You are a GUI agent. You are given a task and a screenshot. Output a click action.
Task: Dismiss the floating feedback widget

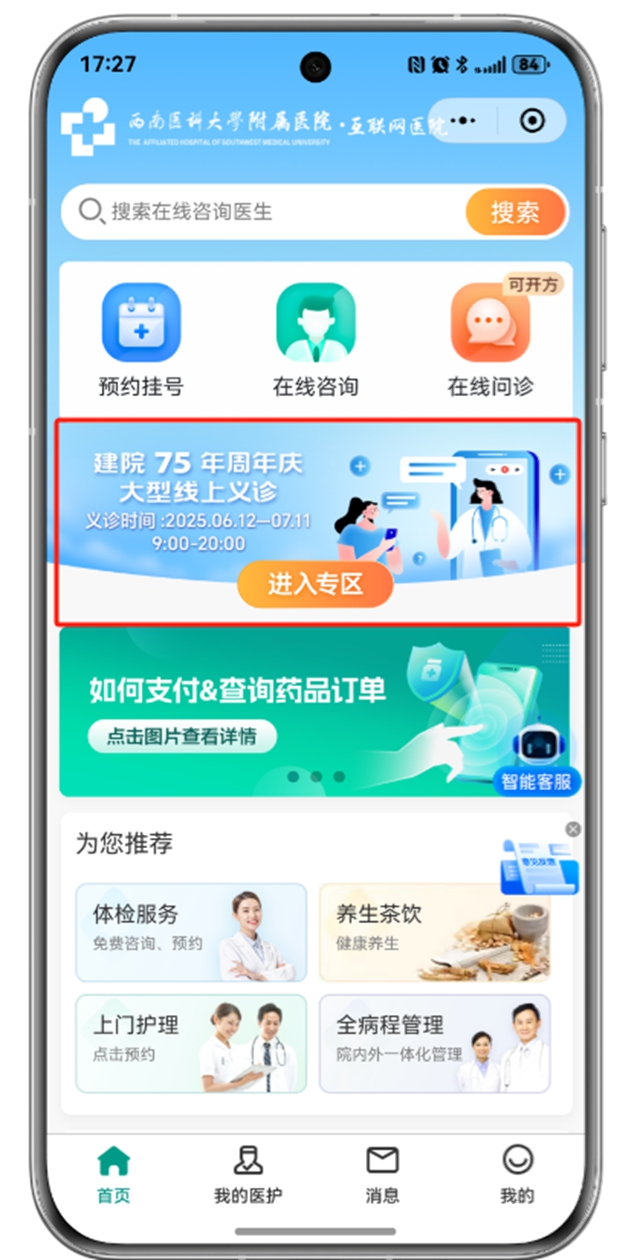[573, 829]
